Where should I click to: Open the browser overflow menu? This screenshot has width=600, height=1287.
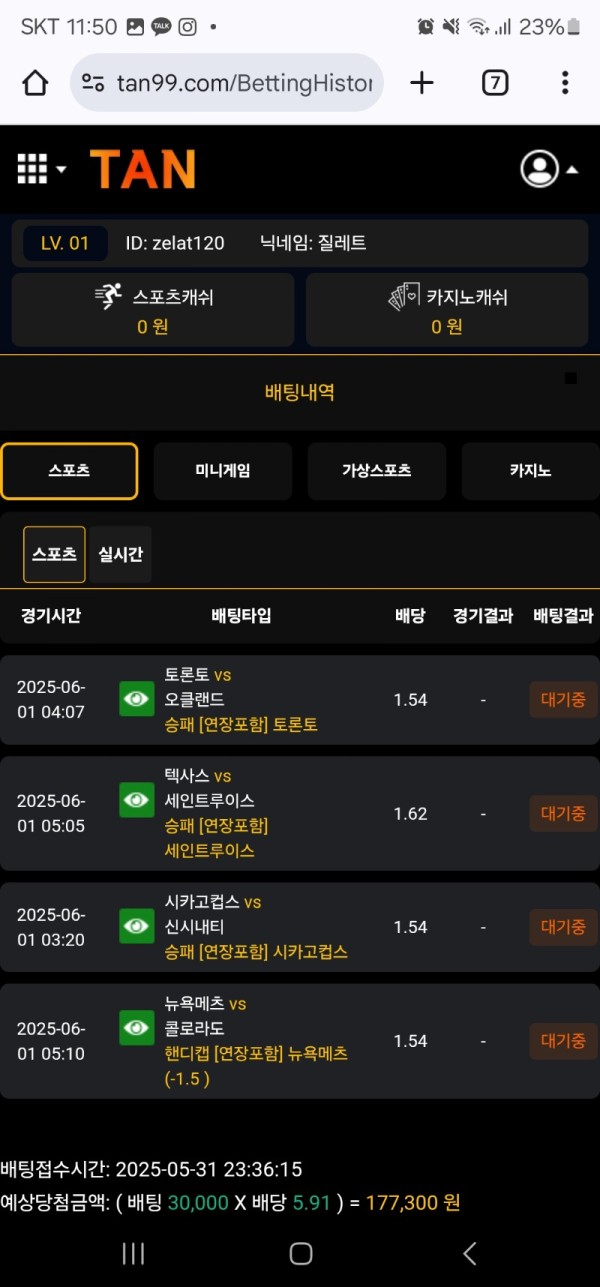point(565,83)
